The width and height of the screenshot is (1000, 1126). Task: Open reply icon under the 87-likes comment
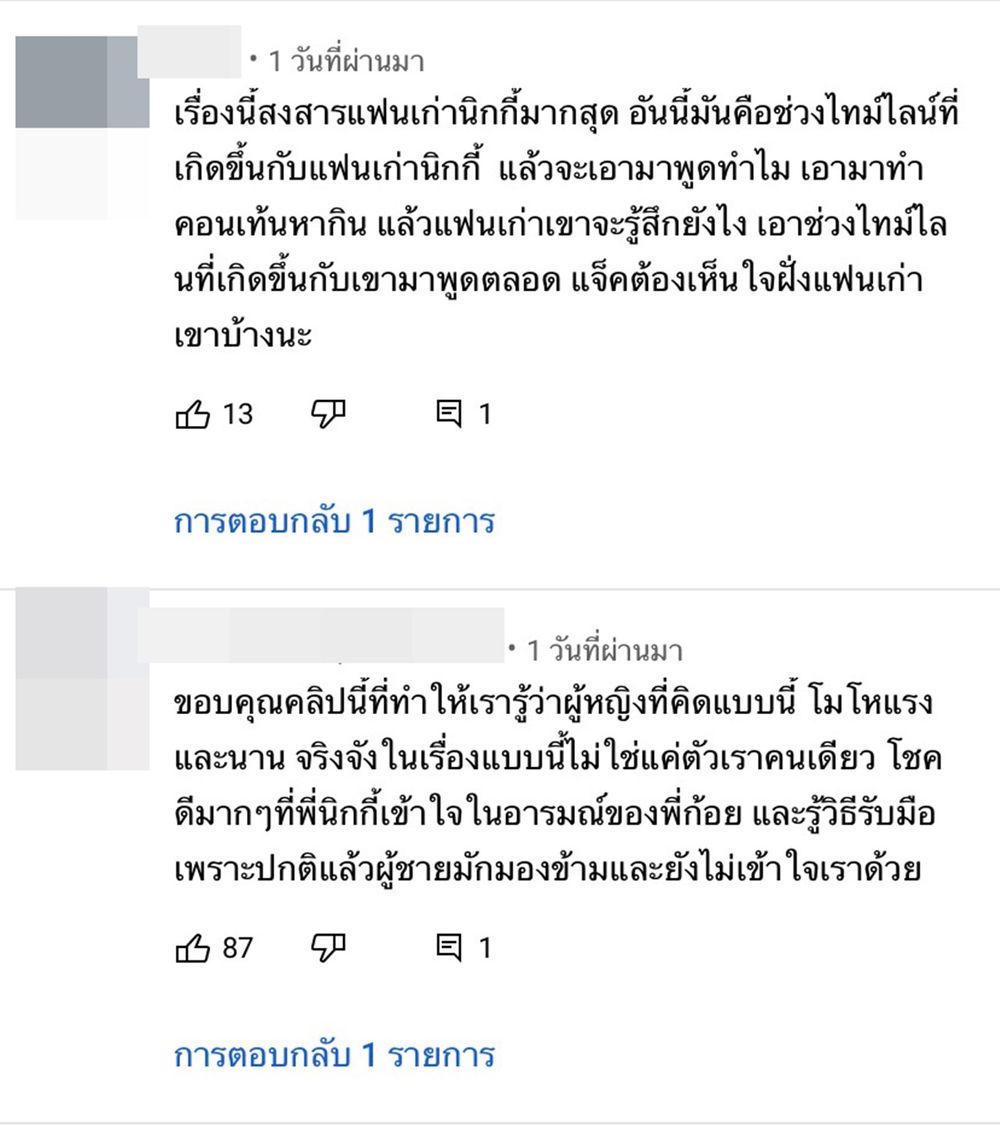(x=449, y=947)
